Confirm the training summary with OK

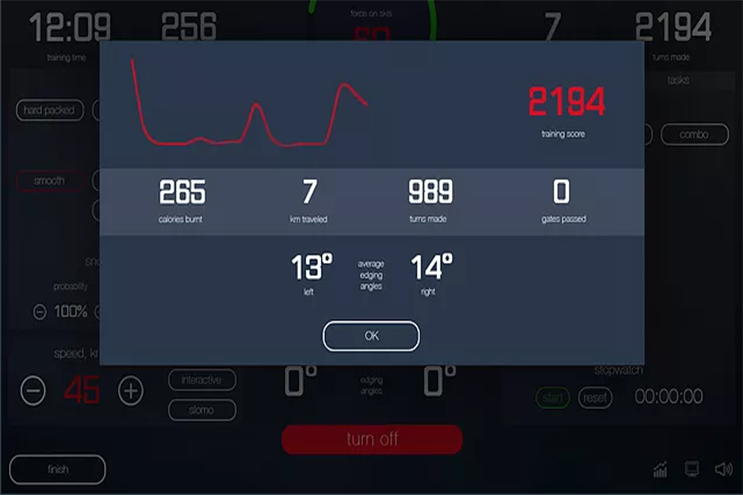pos(371,336)
